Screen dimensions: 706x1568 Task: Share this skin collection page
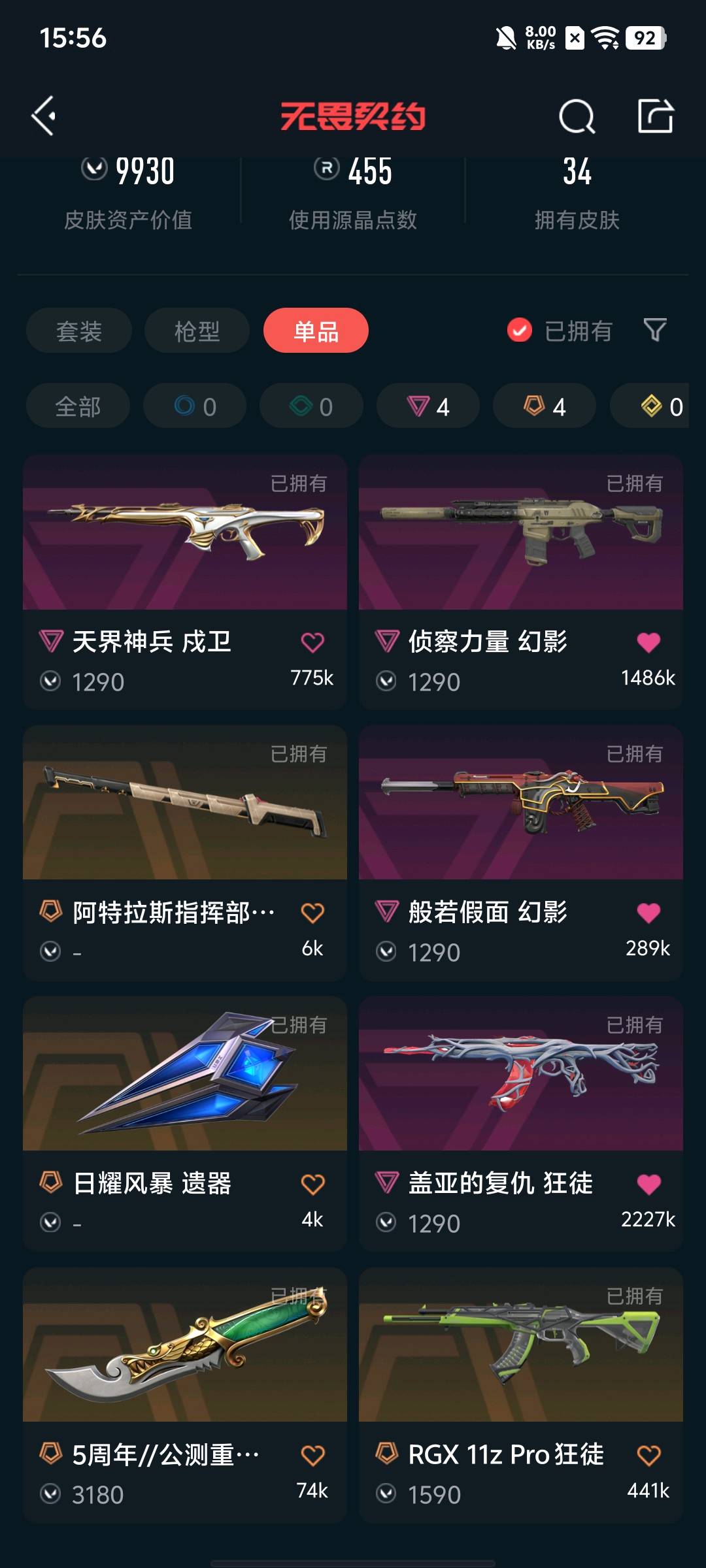point(655,117)
